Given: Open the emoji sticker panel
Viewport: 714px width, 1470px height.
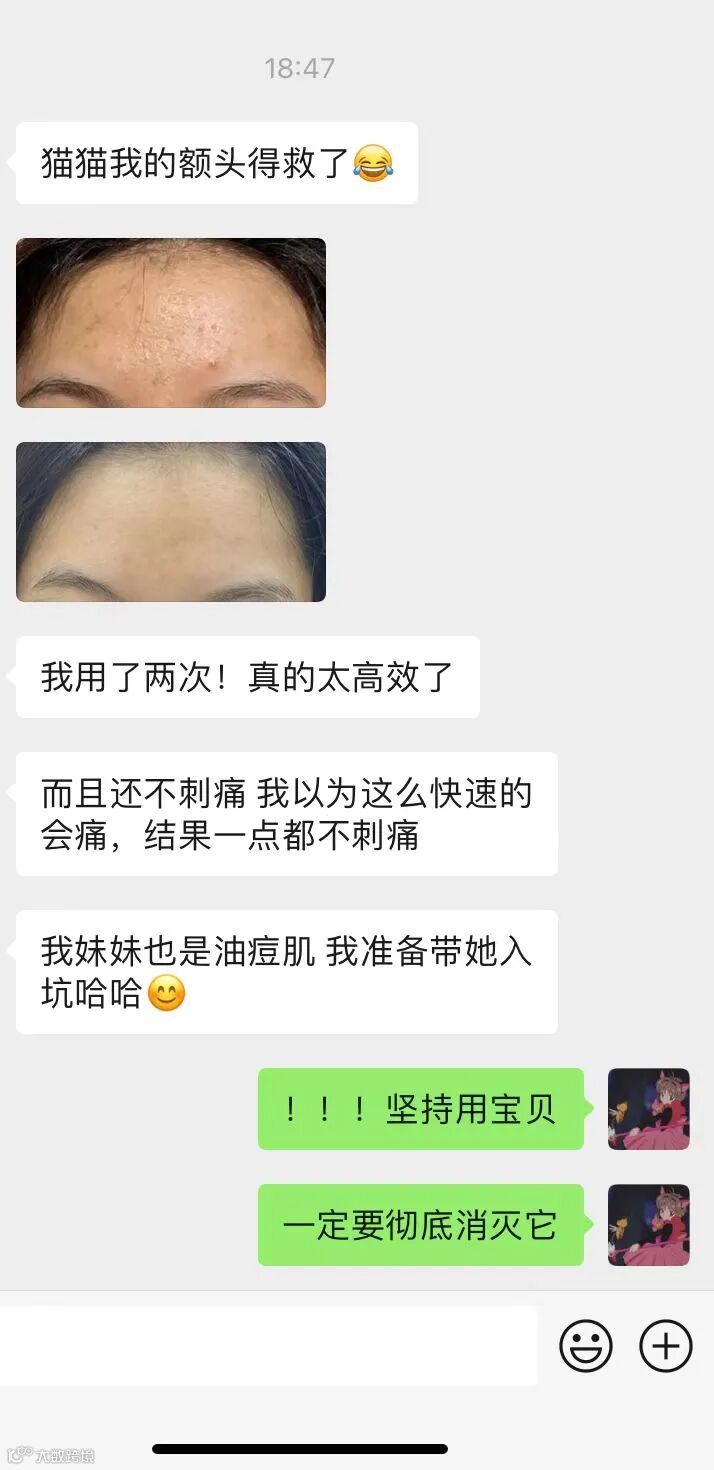Looking at the screenshot, I should click(x=585, y=1345).
